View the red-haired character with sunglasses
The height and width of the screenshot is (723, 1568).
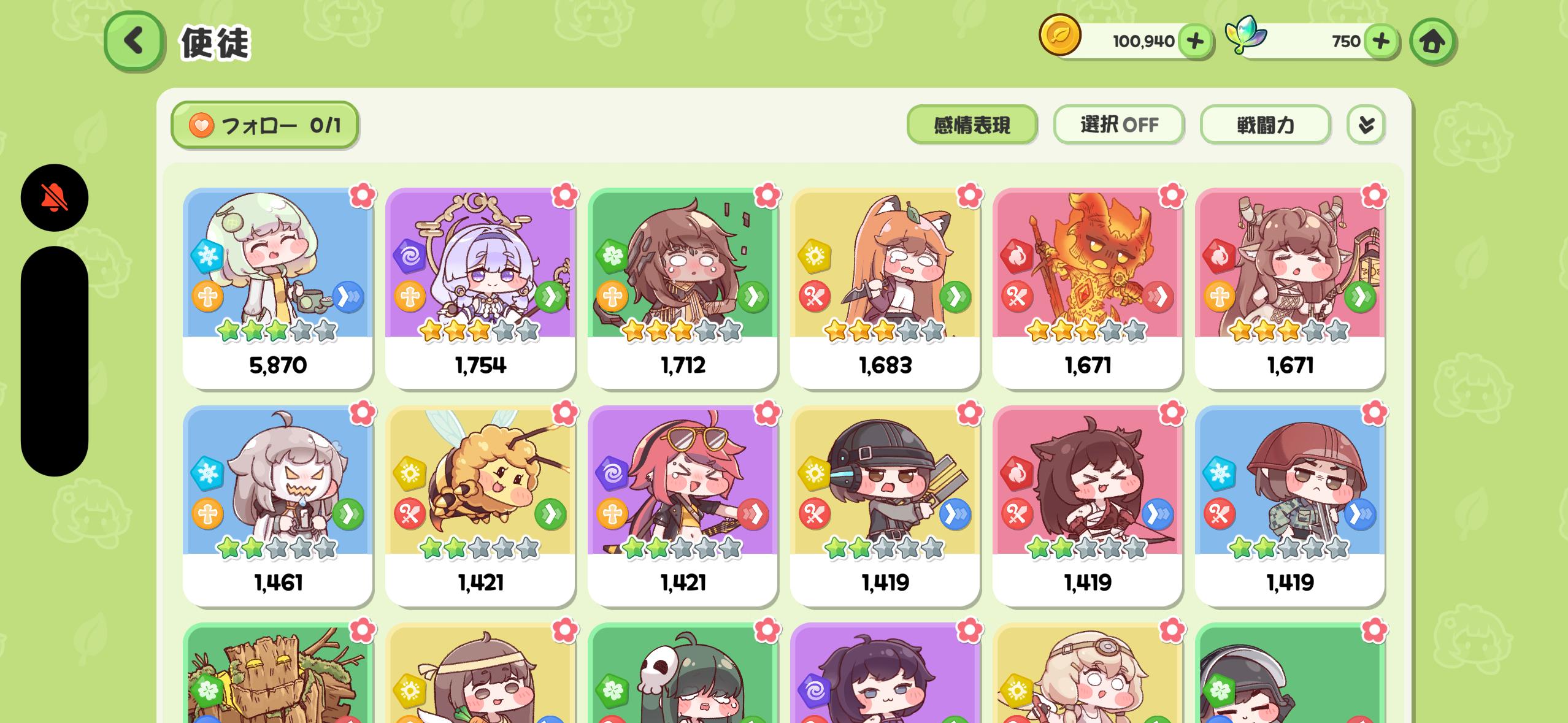[x=683, y=506]
